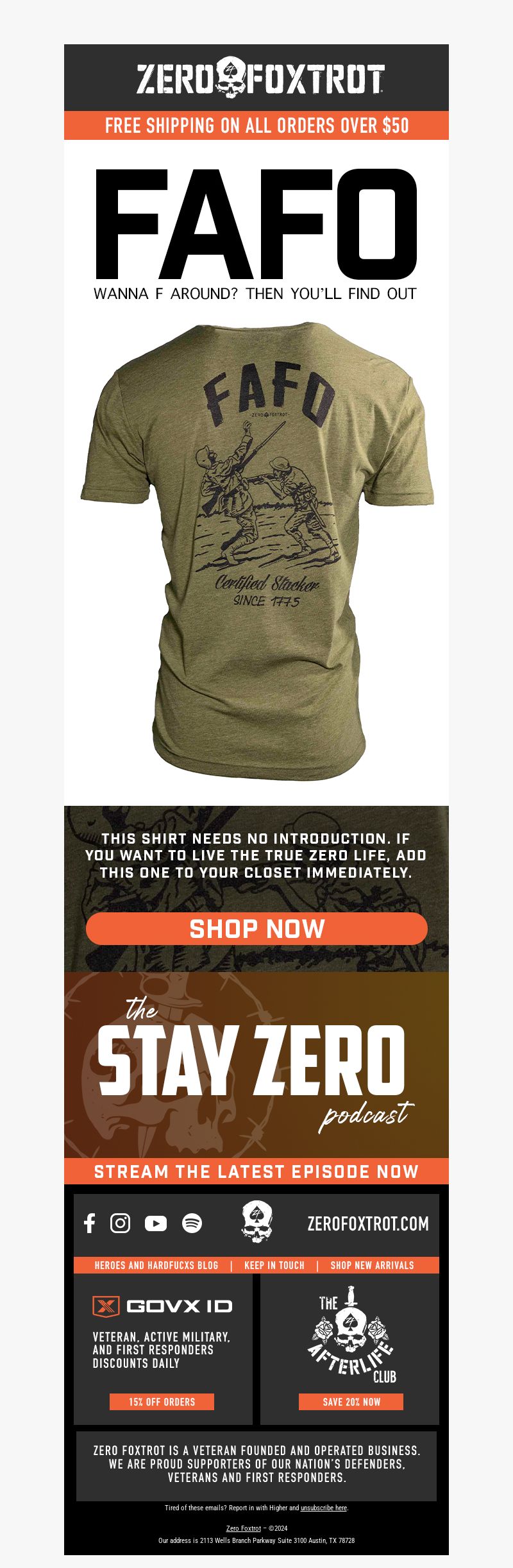Open the Instagram icon in the footer
The width and height of the screenshot is (513, 1568).
(120, 1223)
